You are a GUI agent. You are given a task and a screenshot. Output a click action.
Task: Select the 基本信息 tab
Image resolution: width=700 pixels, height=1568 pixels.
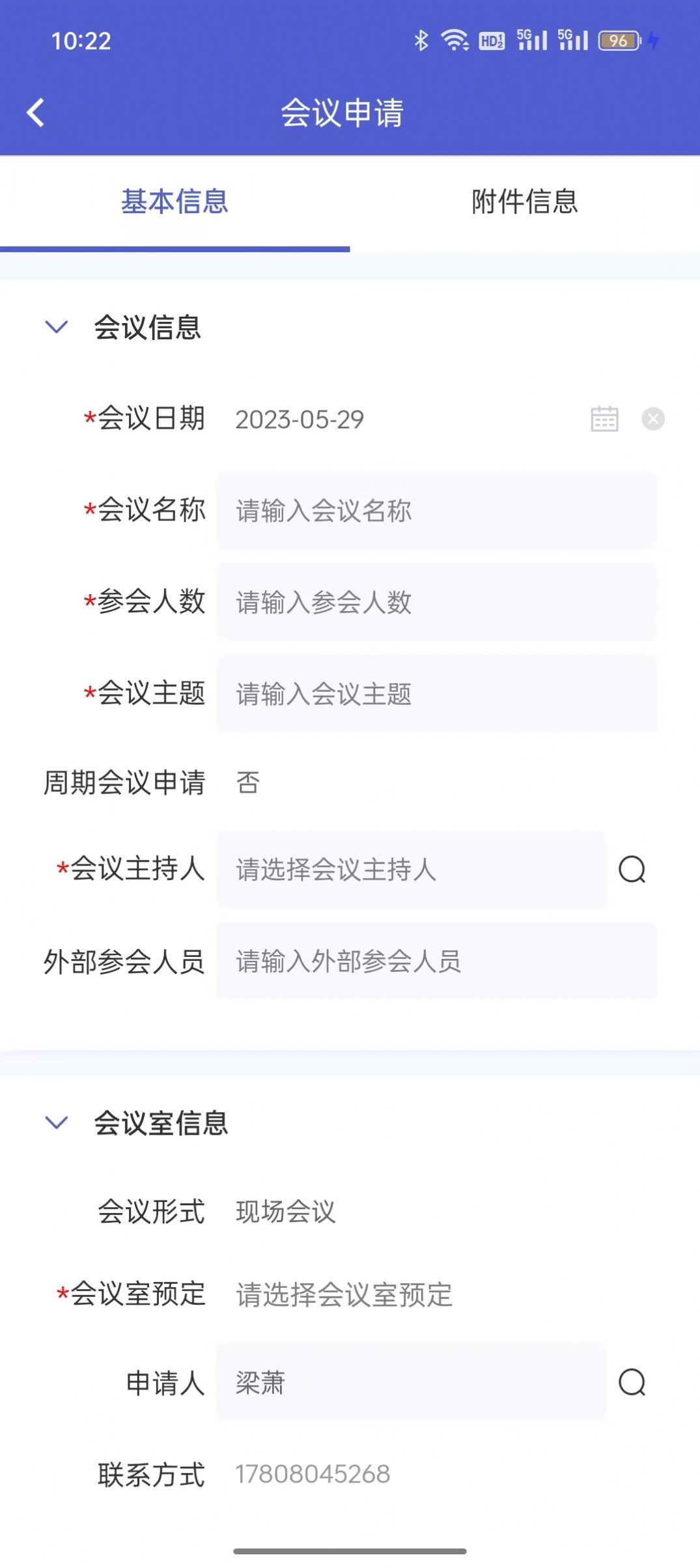[x=175, y=203]
